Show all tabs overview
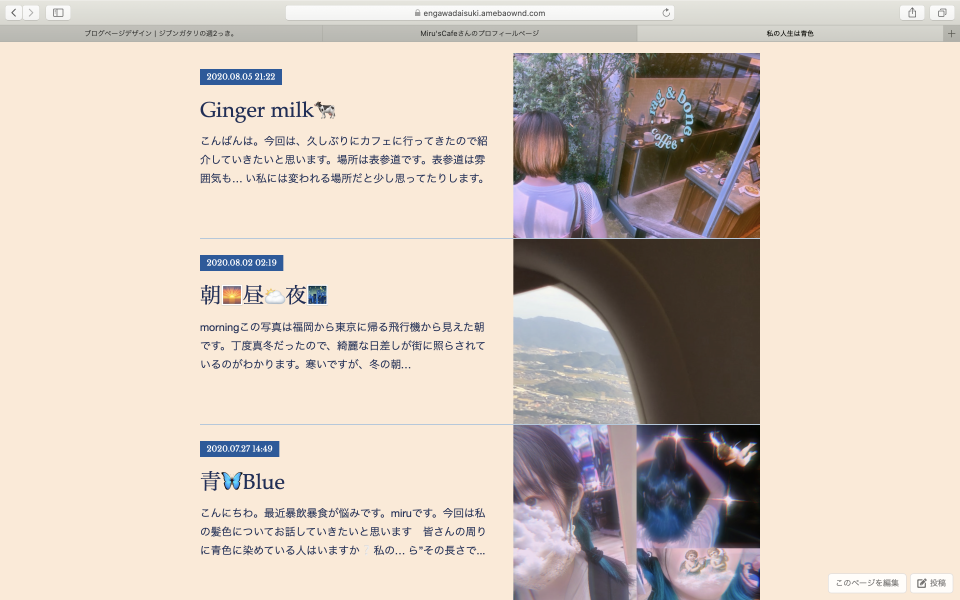The image size is (960, 600). pos(941,13)
